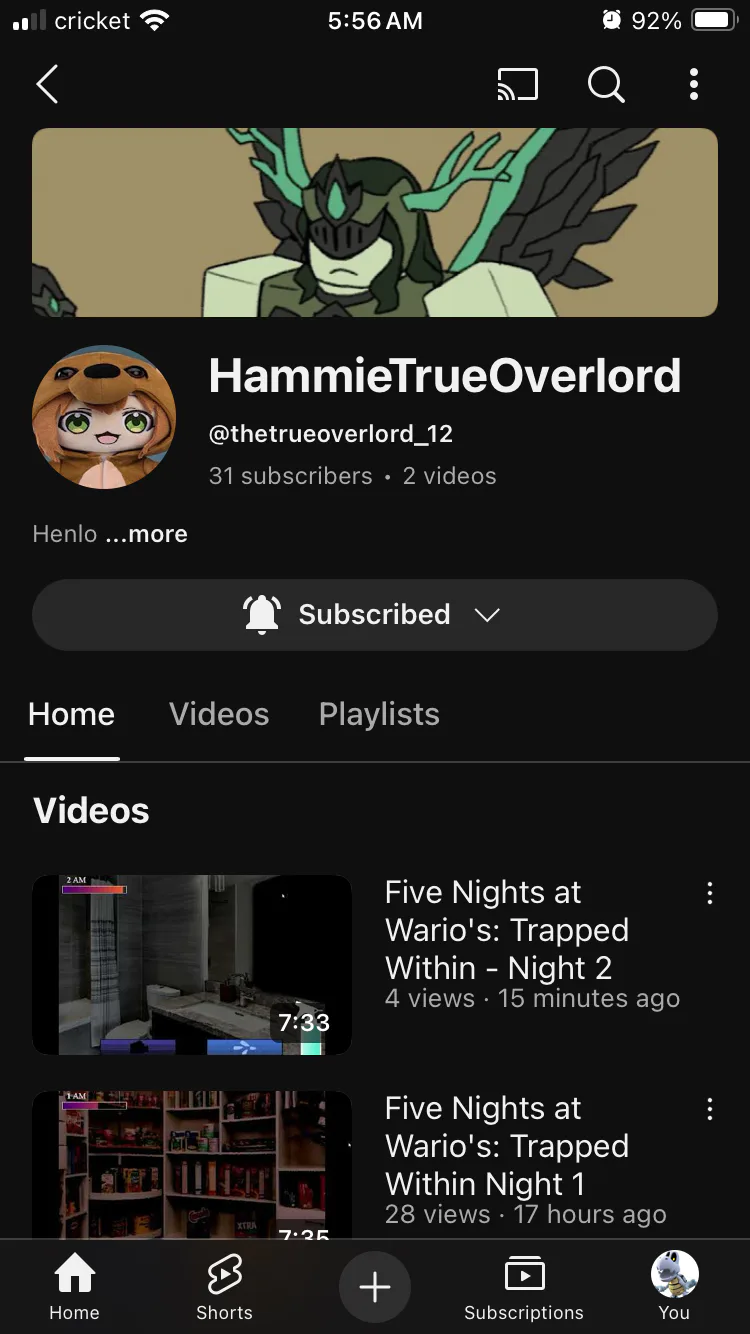Cast to a device

[x=517, y=85]
